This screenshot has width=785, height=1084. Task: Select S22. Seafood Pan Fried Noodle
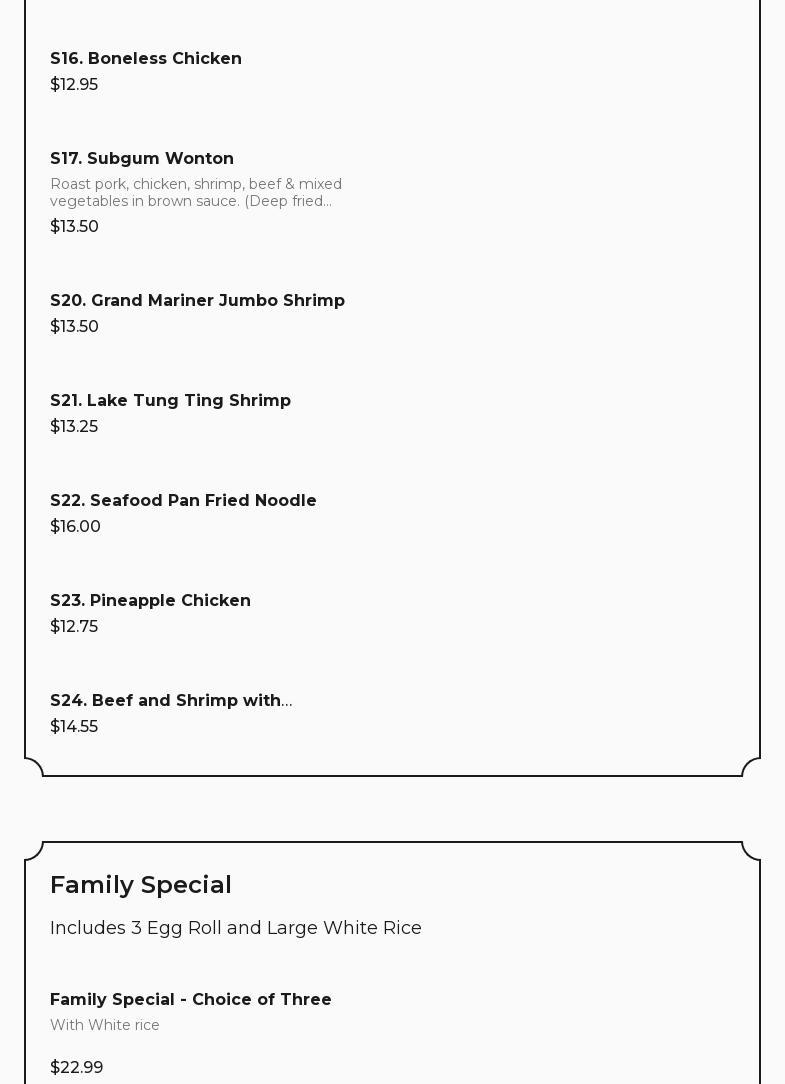pos(183,501)
